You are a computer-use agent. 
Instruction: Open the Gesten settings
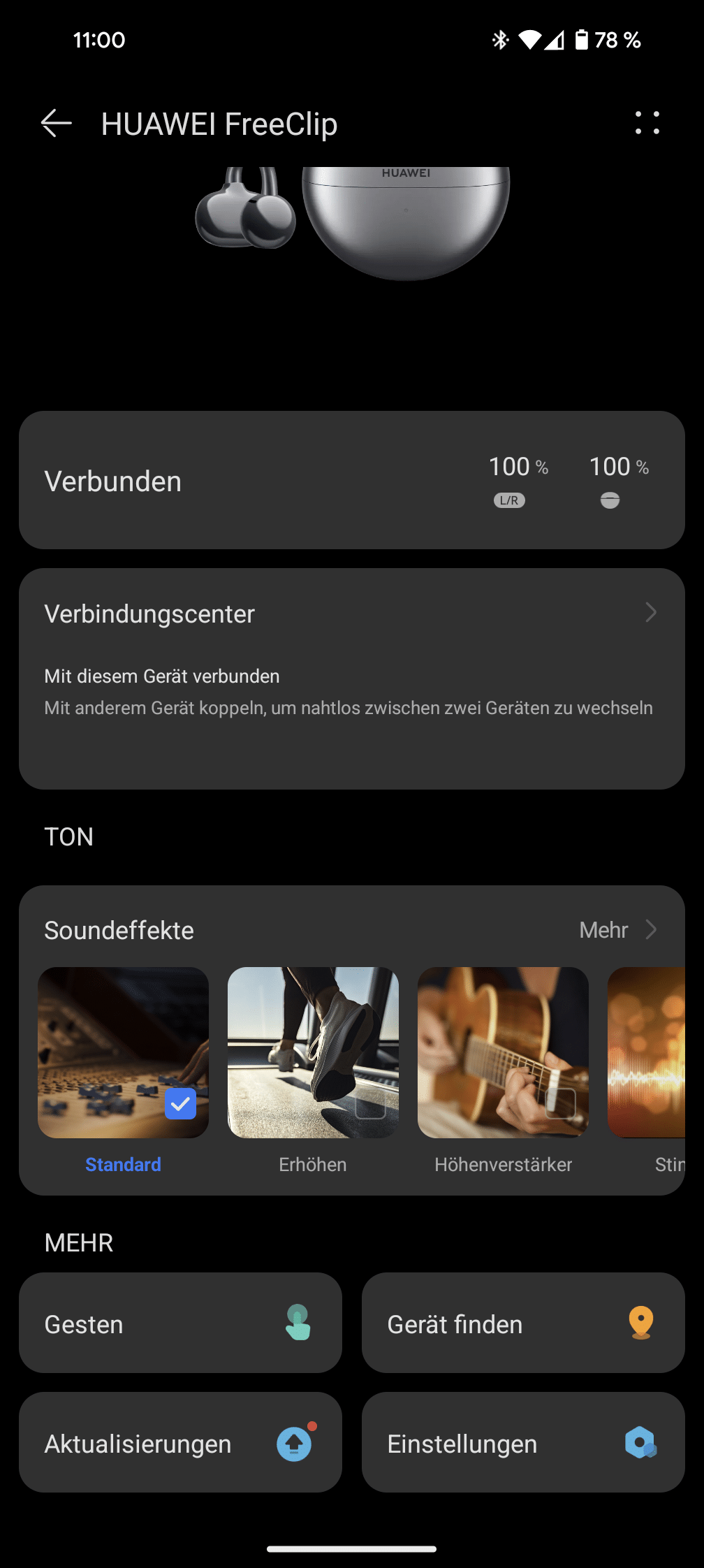(x=180, y=1323)
